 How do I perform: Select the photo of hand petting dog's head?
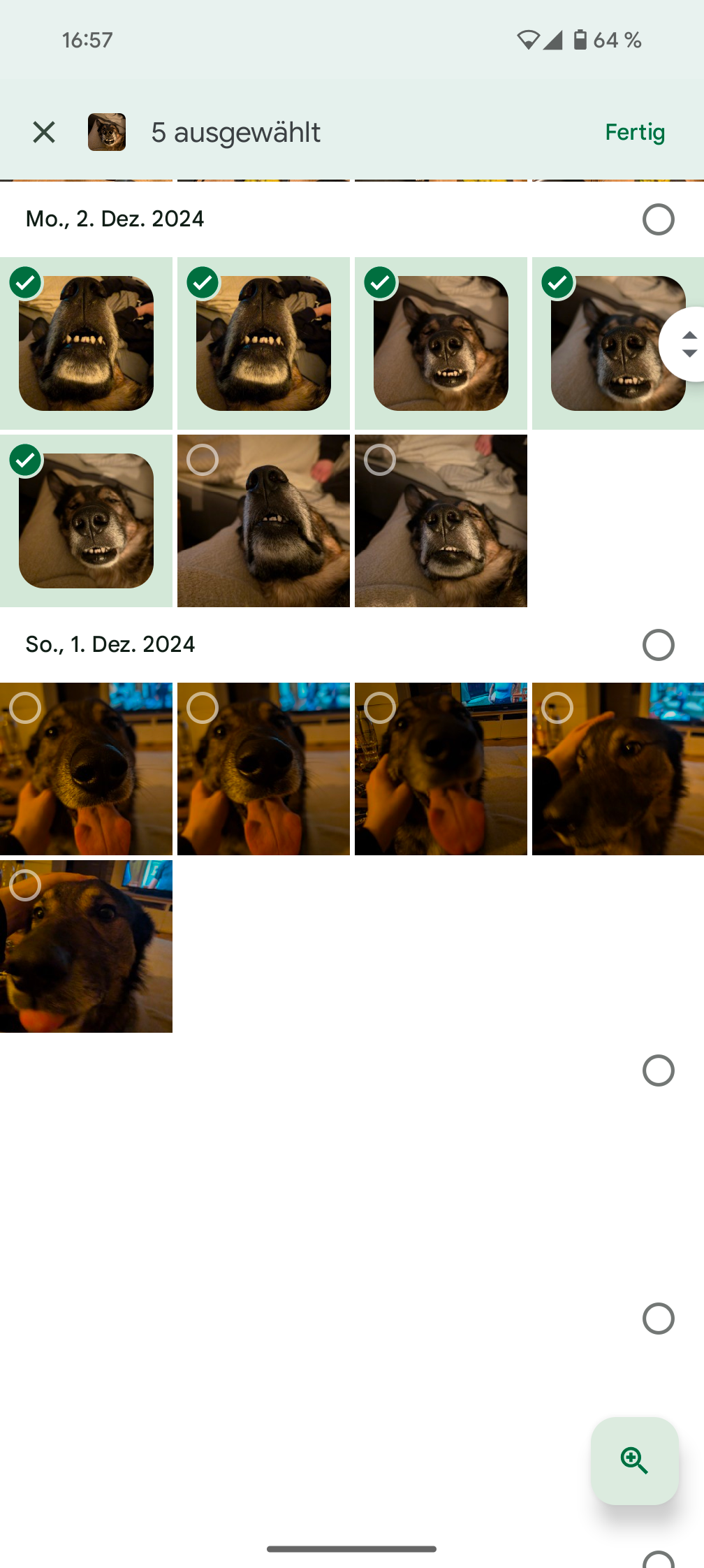(618, 769)
